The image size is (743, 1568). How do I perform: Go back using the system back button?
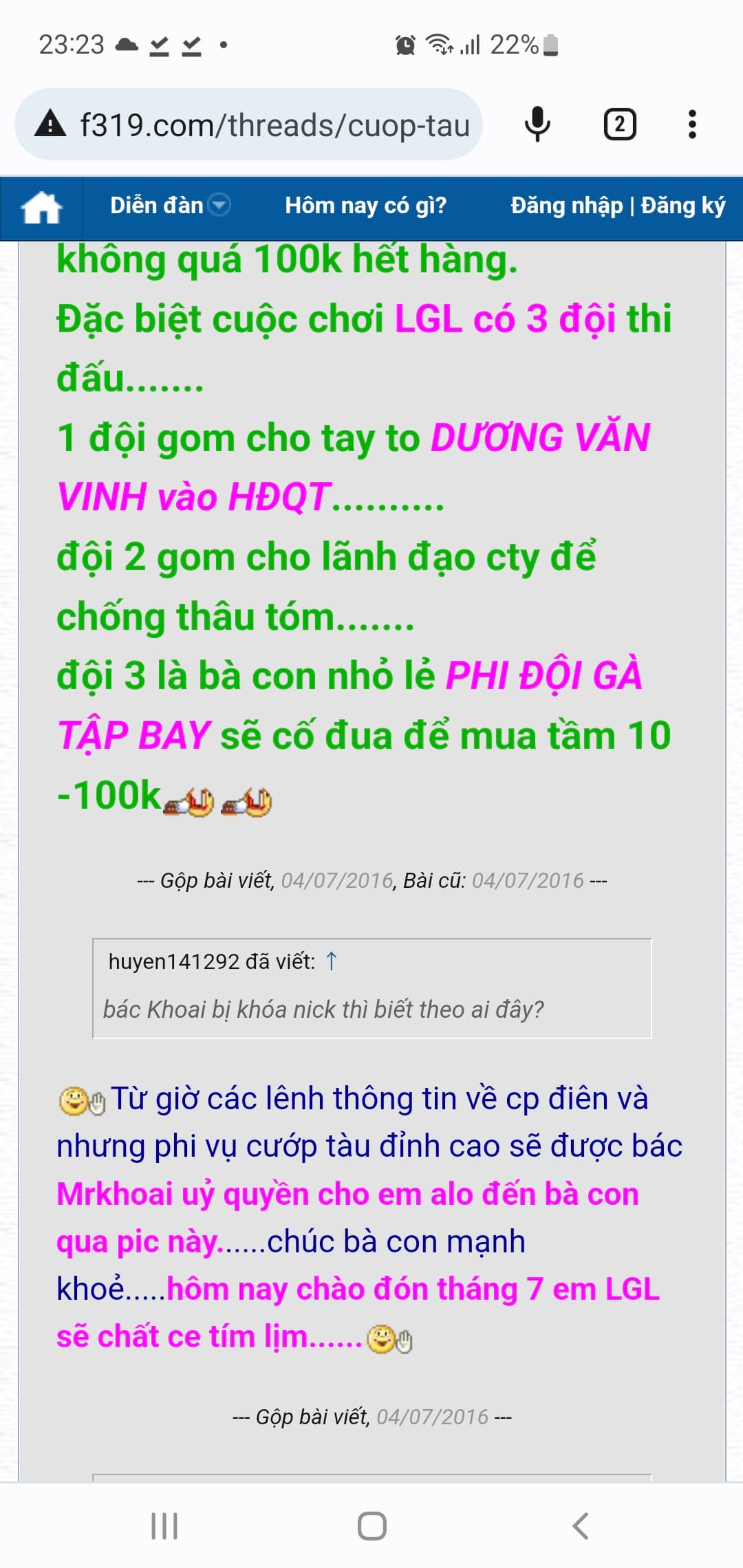click(x=580, y=1526)
